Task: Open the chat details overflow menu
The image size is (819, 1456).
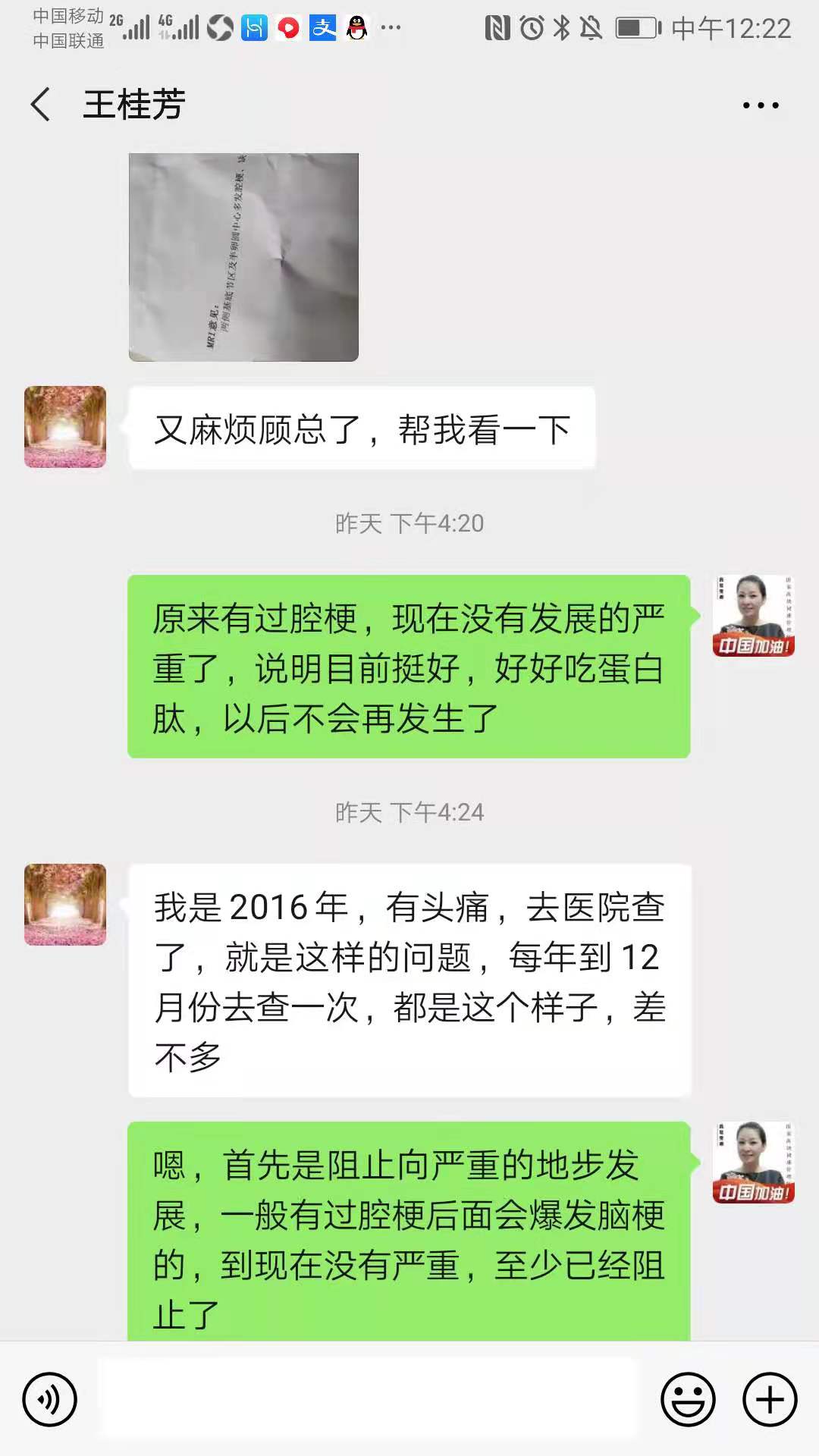Action: pos(760,105)
